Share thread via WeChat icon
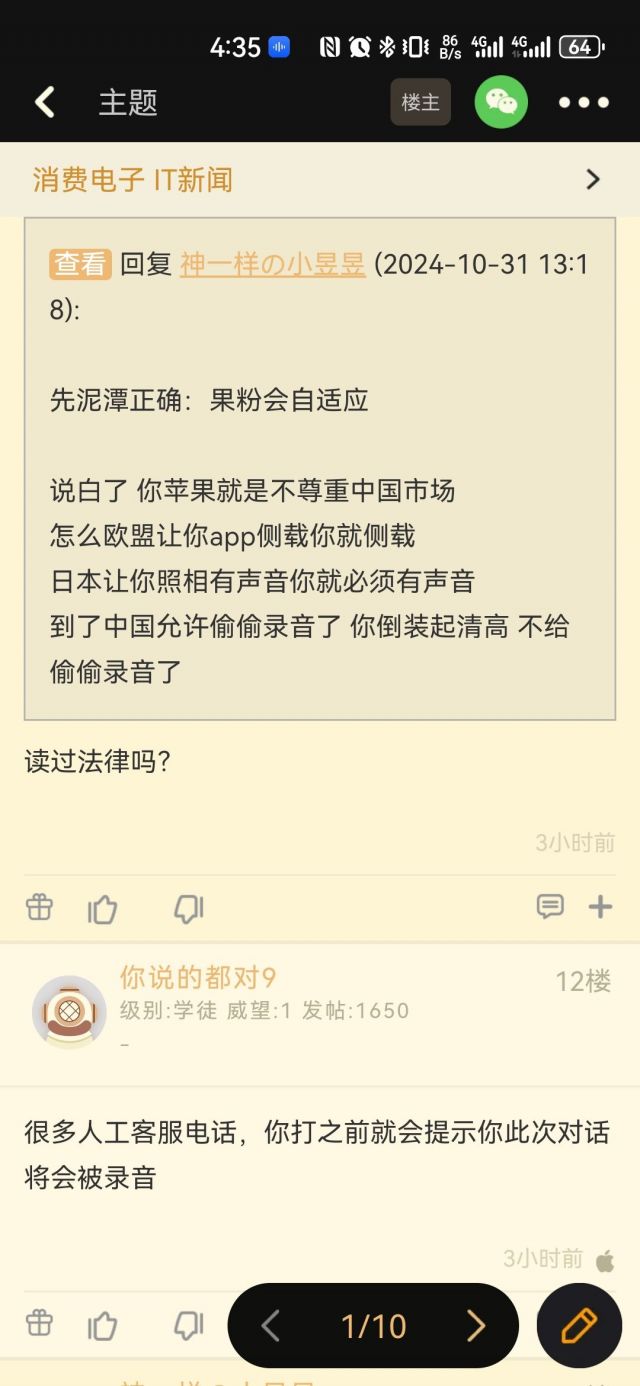The image size is (640, 1386). [x=501, y=102]
